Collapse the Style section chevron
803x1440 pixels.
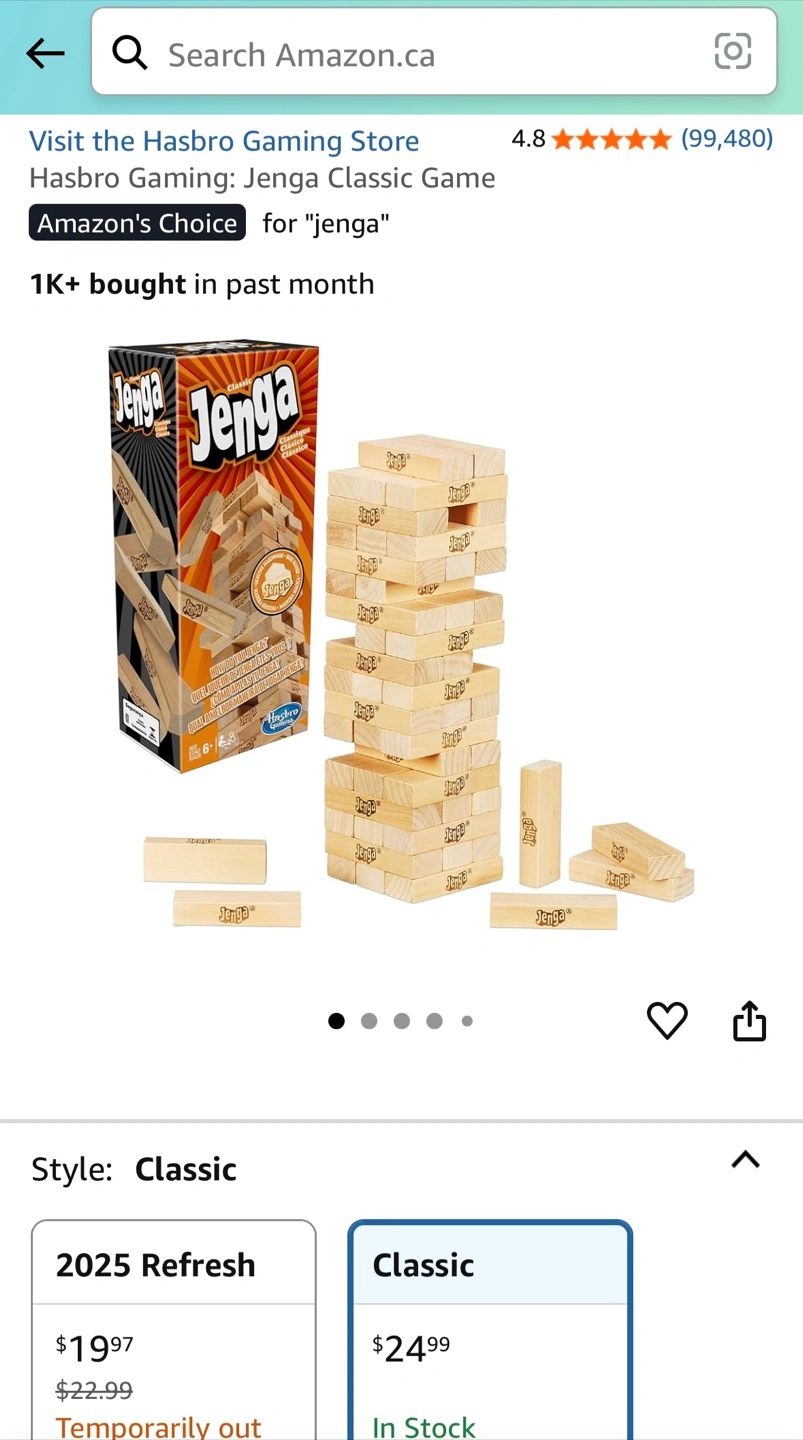[x=745, y=1160]
